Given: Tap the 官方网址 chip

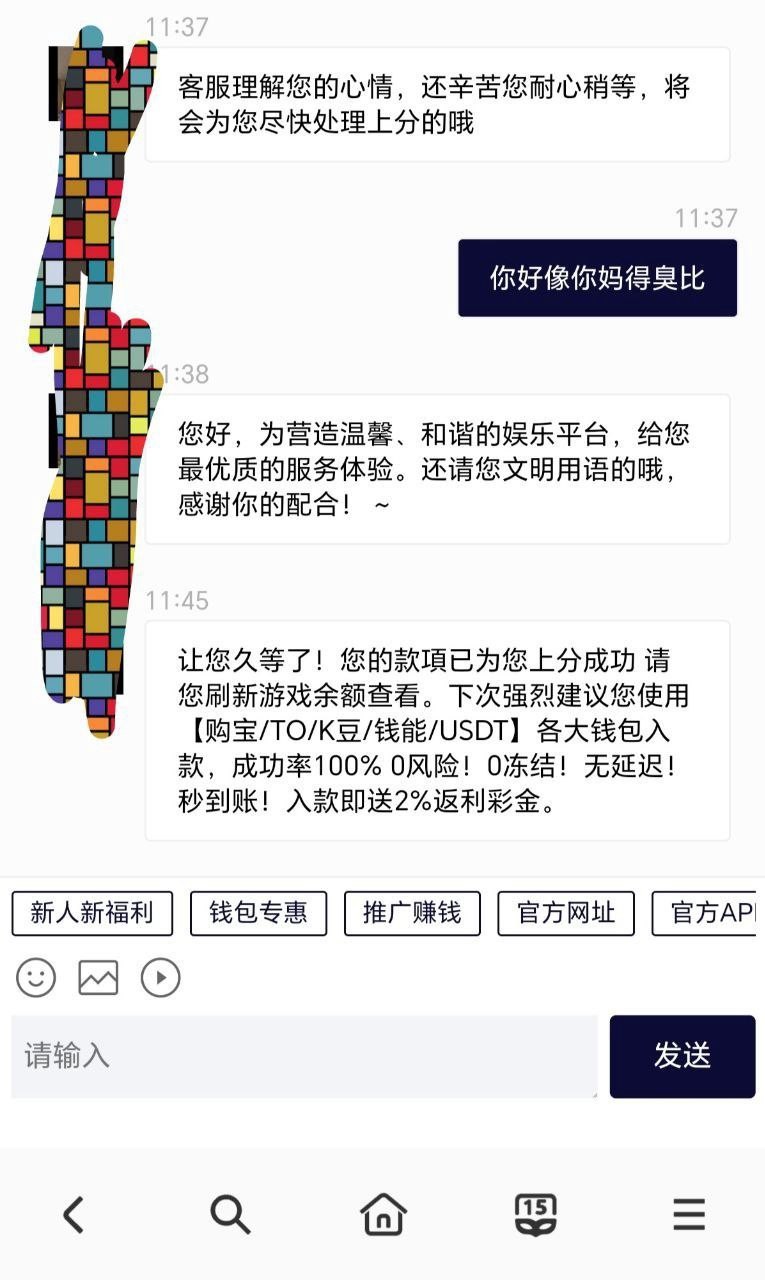Looking at the screenshot, I should click(x=566, y=913).
